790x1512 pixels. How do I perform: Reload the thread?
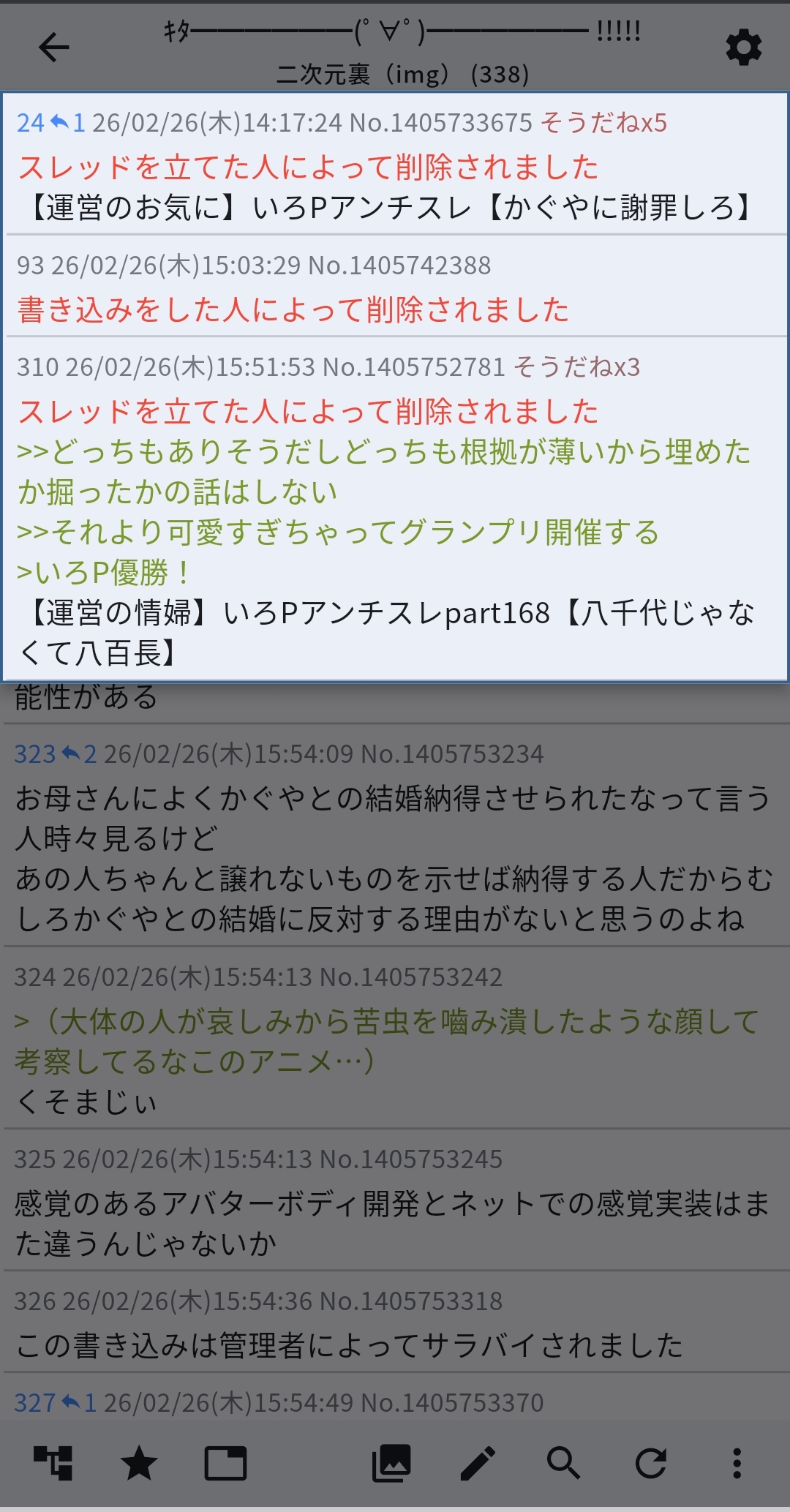point(650,1464)
